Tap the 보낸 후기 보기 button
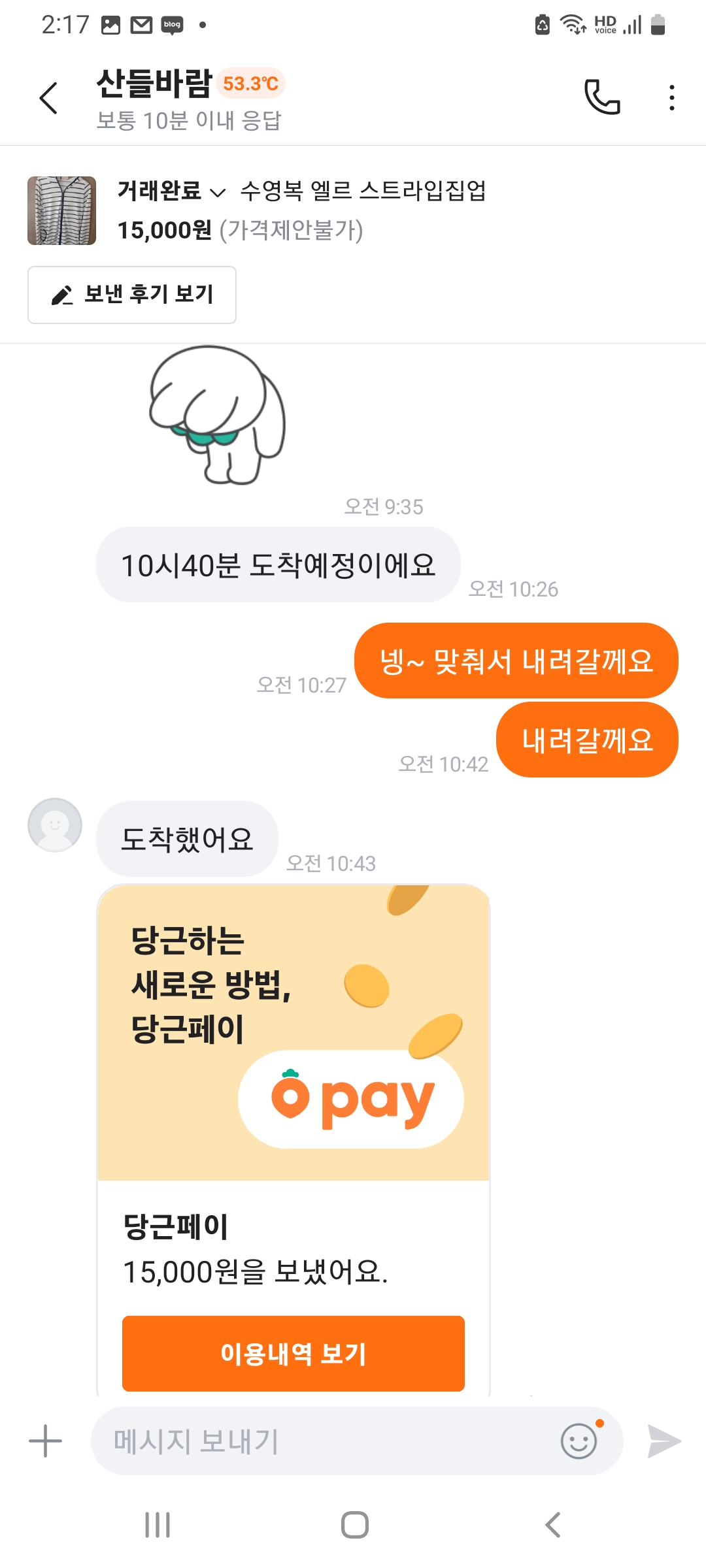 pyautogui.click(x=132, y=295)
